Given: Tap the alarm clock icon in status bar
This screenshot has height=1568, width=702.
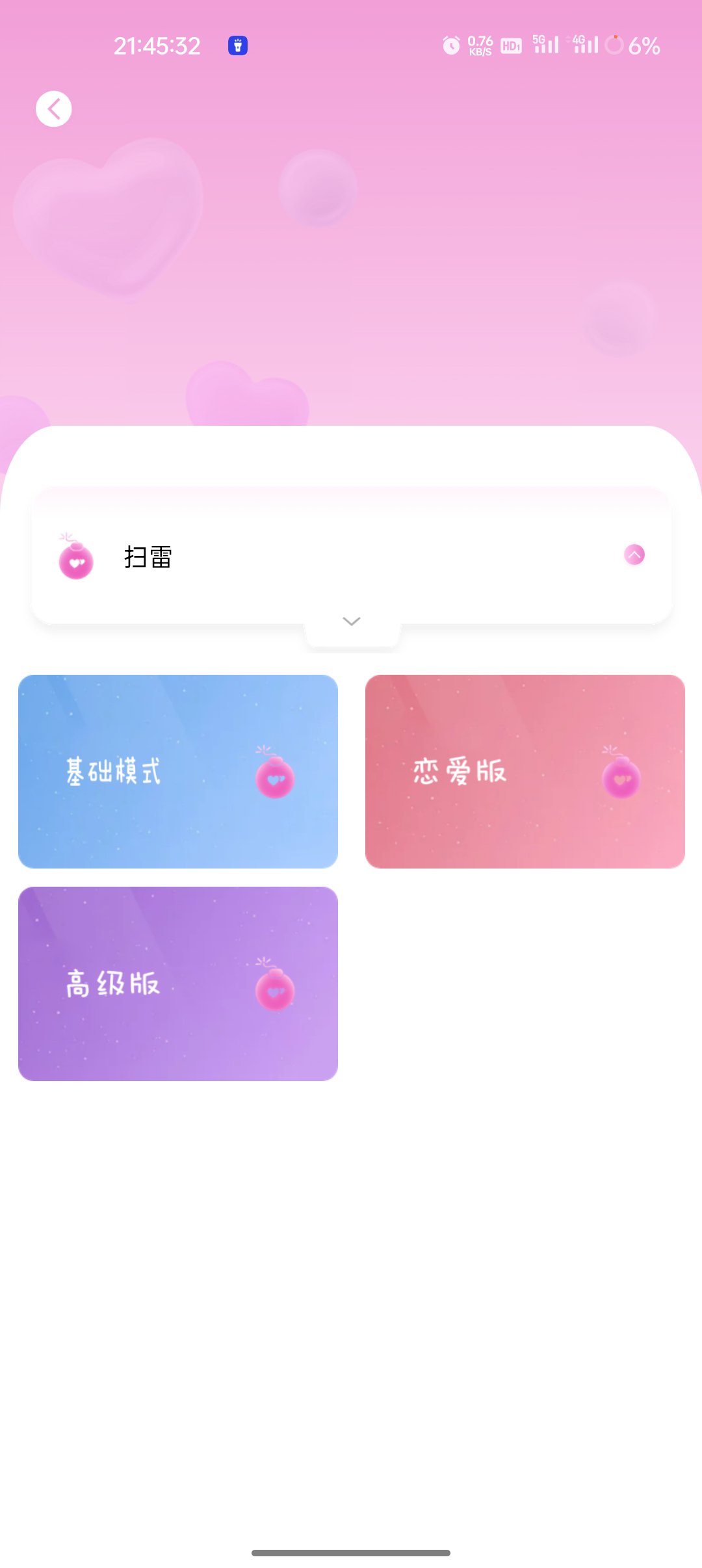Looking at the screenshot, I should (x=450, y=44).
